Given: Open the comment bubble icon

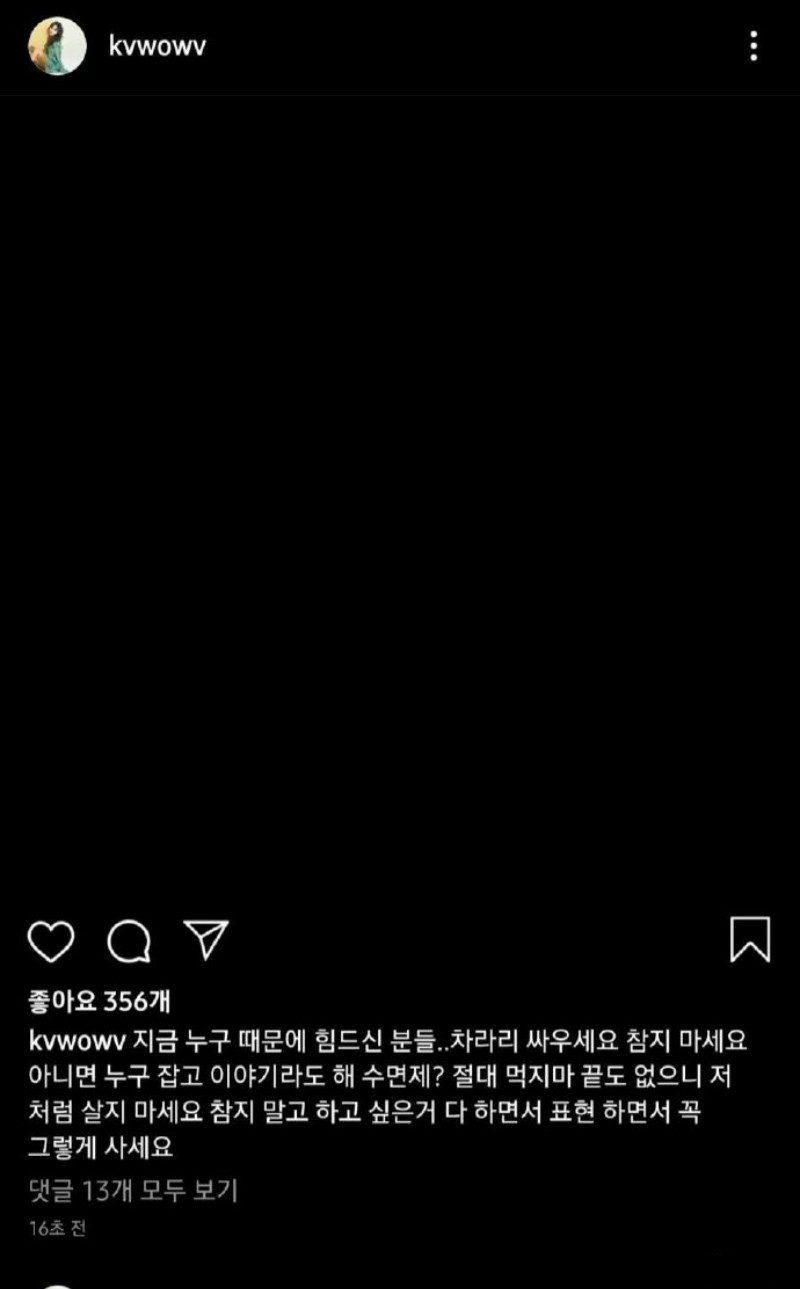Looking at the screenshot, I should (x=129, y=940).
